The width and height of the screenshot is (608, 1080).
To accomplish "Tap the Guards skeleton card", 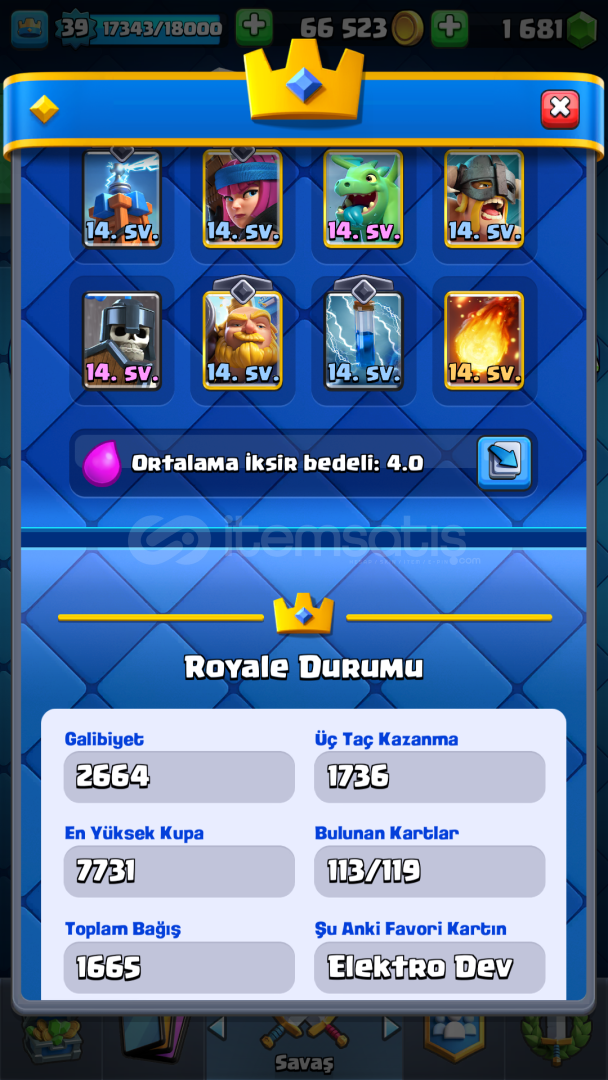I will pyautogui.click(x=122, y=341).
